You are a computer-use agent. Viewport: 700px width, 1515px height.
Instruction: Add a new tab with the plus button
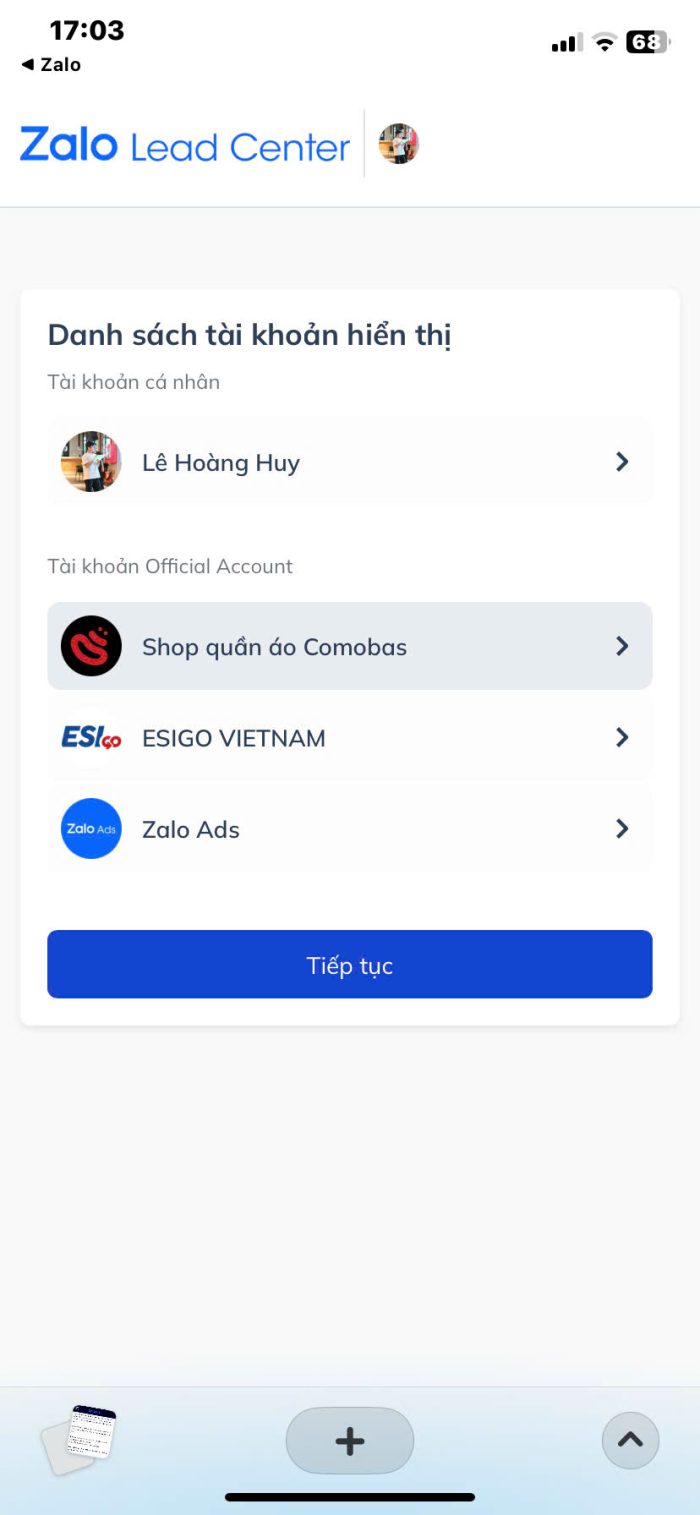[349, 1441]
